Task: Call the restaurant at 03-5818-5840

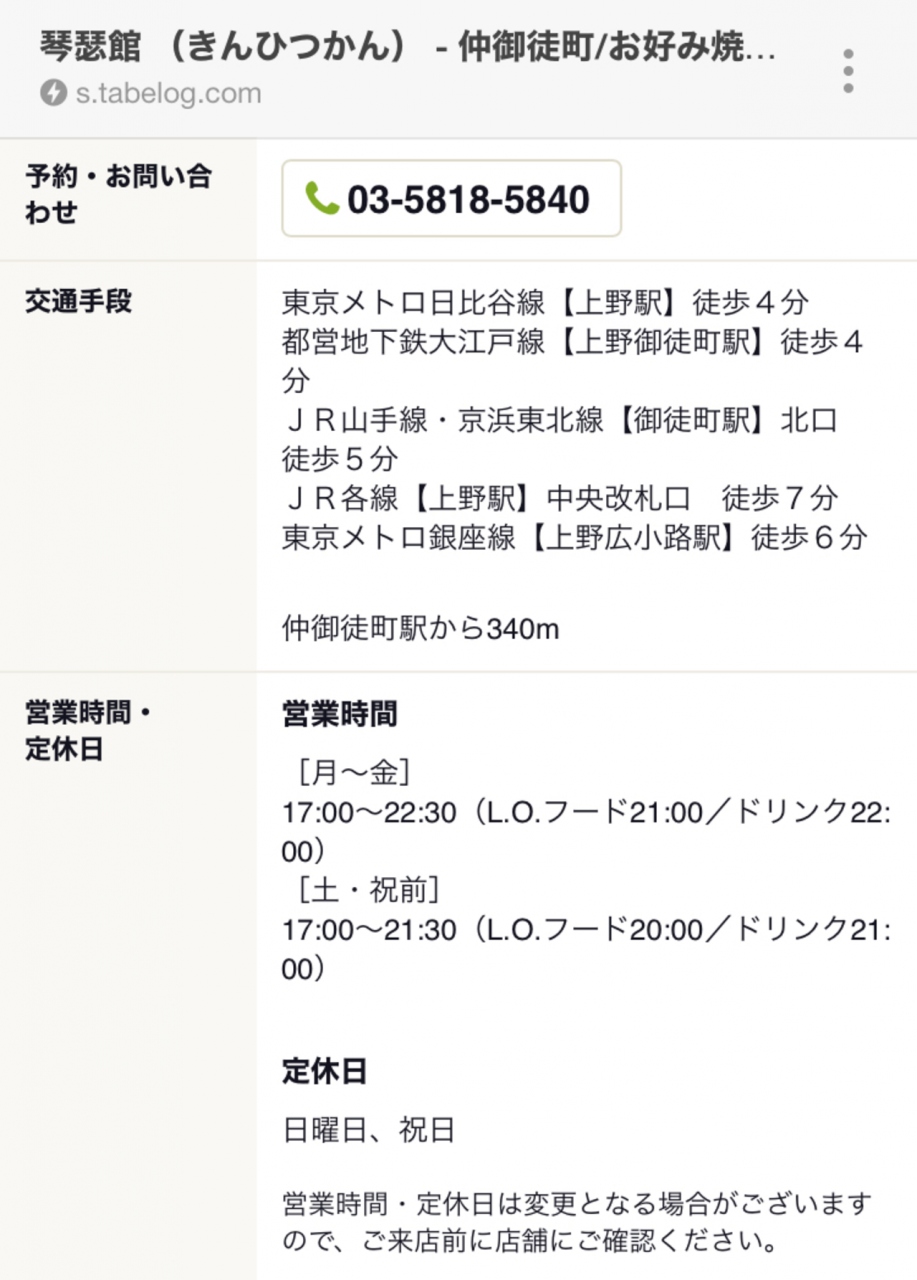Action: coord(451,199)
